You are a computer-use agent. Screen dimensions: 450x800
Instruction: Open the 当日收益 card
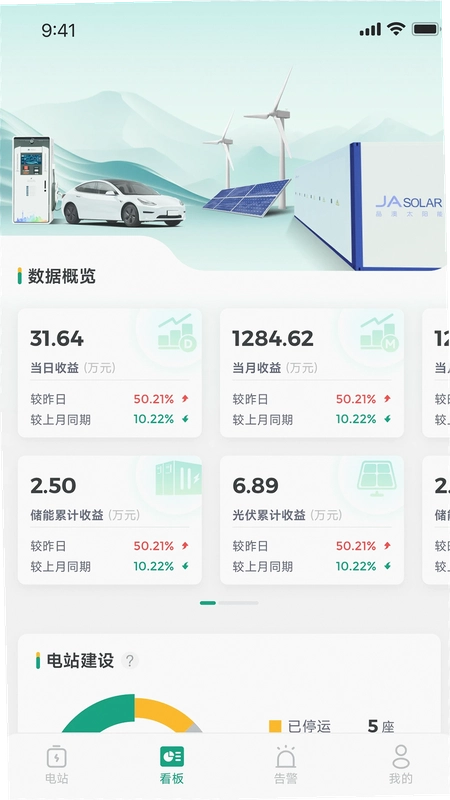pos(110,372)
